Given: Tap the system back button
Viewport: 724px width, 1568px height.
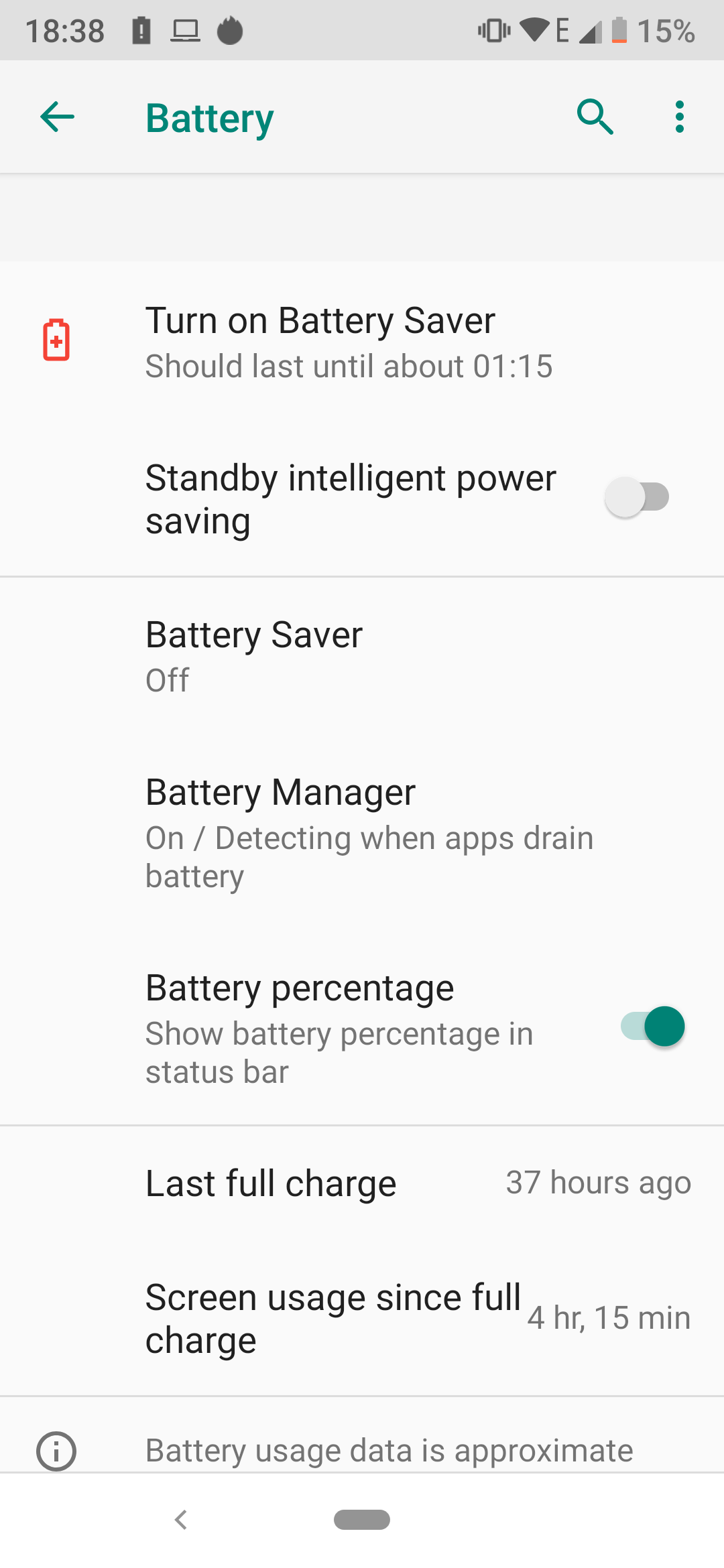Looking at the screenshot, I should 180,1520.
